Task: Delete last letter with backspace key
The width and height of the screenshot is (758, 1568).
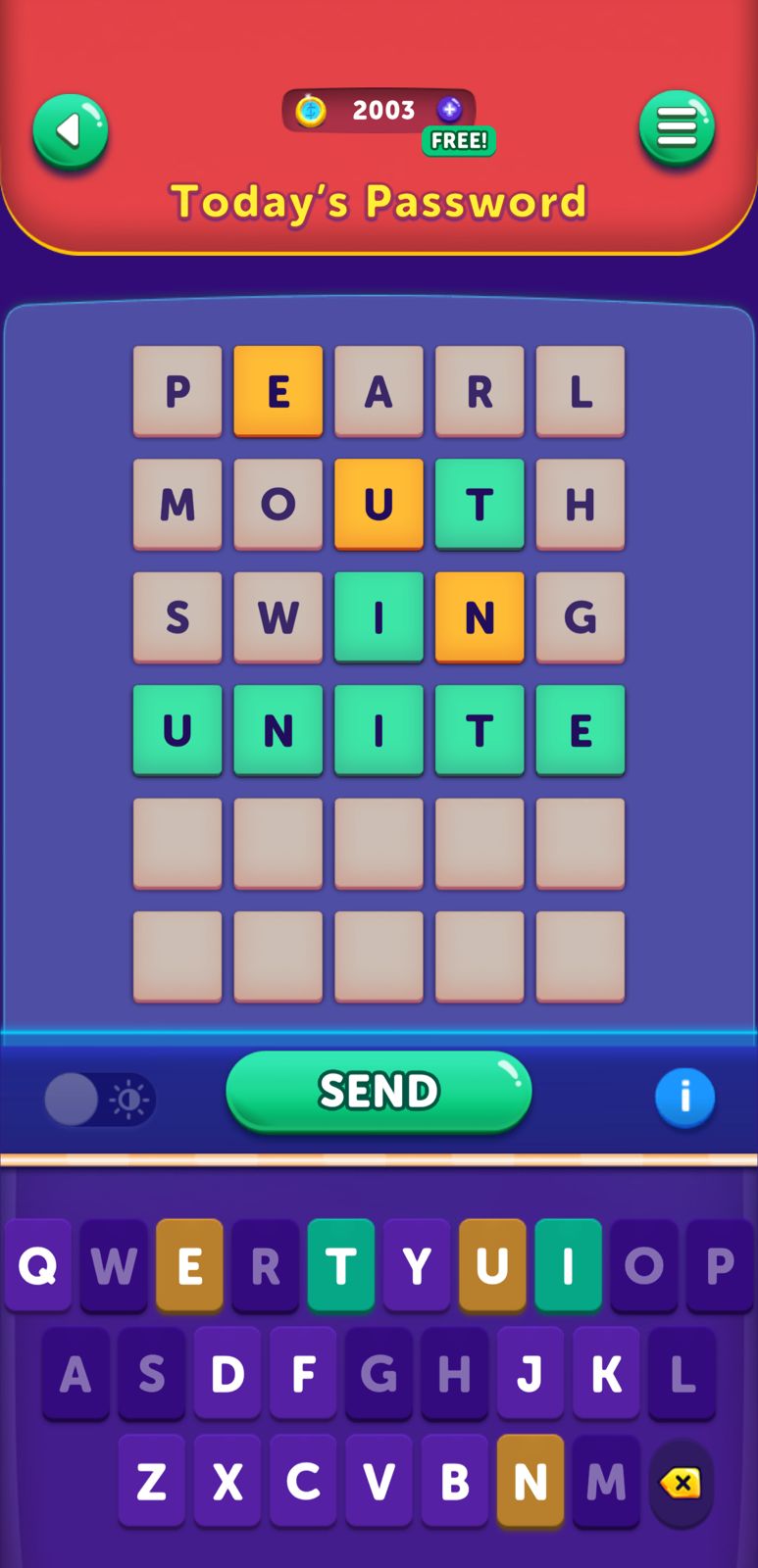Action: 680,1483
